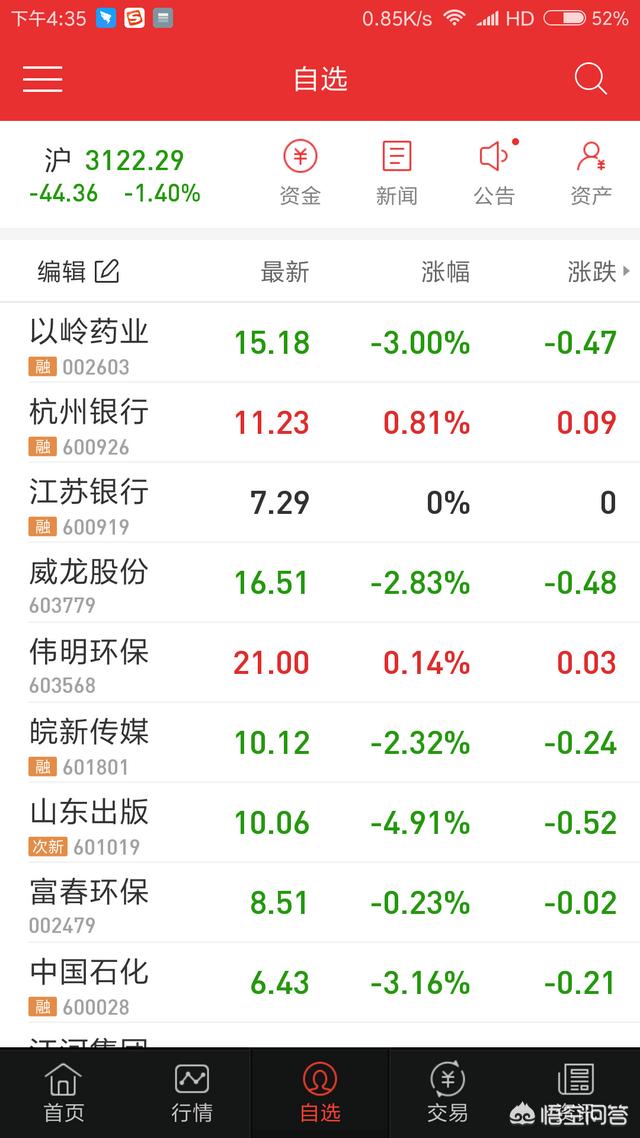The image size is (640, 1138).
Task: Open 伟明环保 stock details
Action: click(90, 663)
